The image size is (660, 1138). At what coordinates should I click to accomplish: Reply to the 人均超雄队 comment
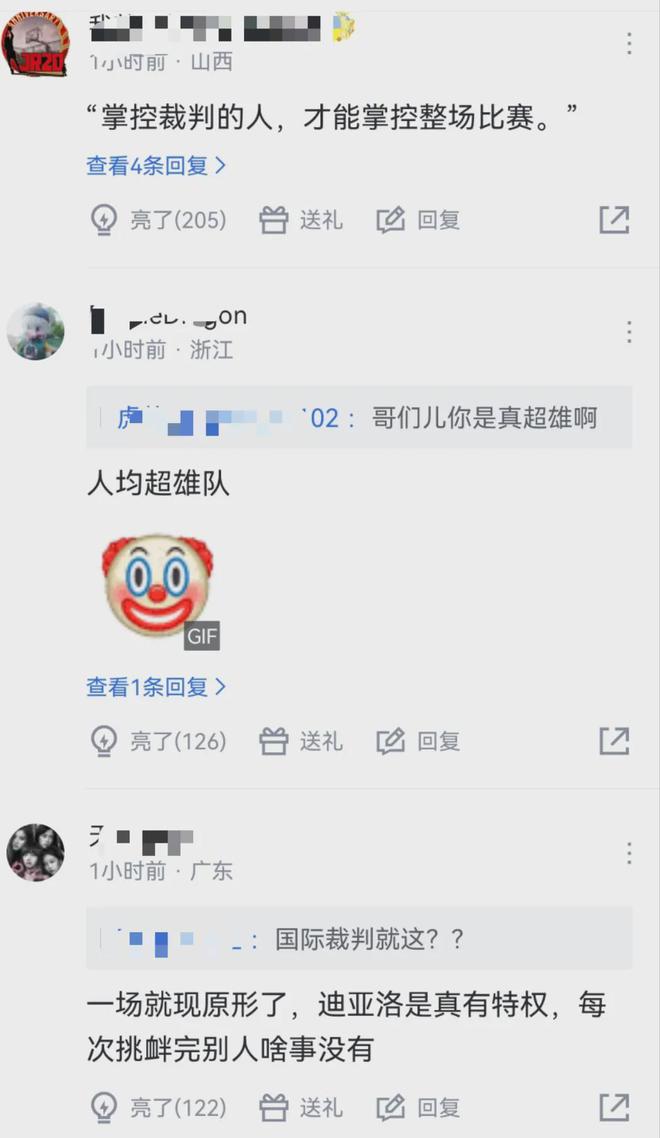[x=418, y=741]
